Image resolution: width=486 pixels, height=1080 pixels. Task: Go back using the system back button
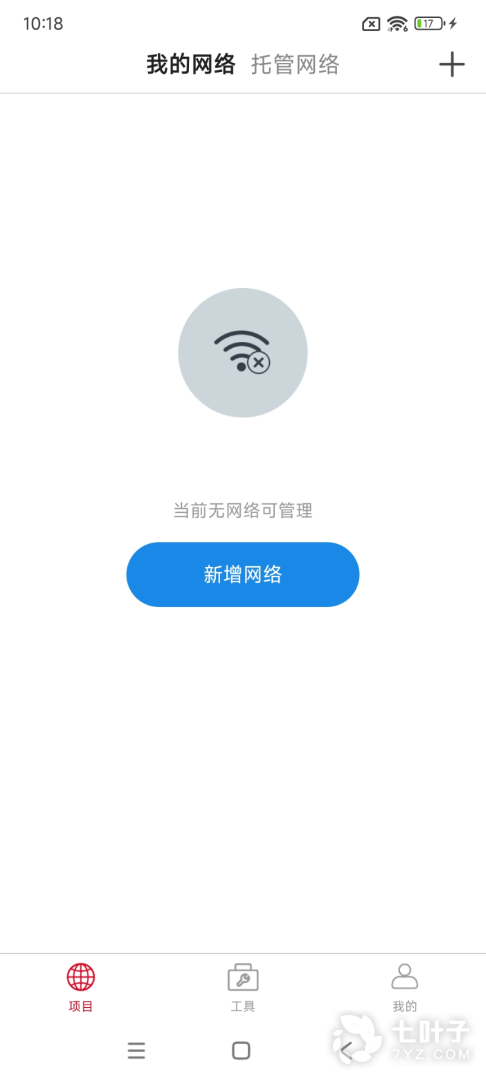click(x=347, y=1050)
